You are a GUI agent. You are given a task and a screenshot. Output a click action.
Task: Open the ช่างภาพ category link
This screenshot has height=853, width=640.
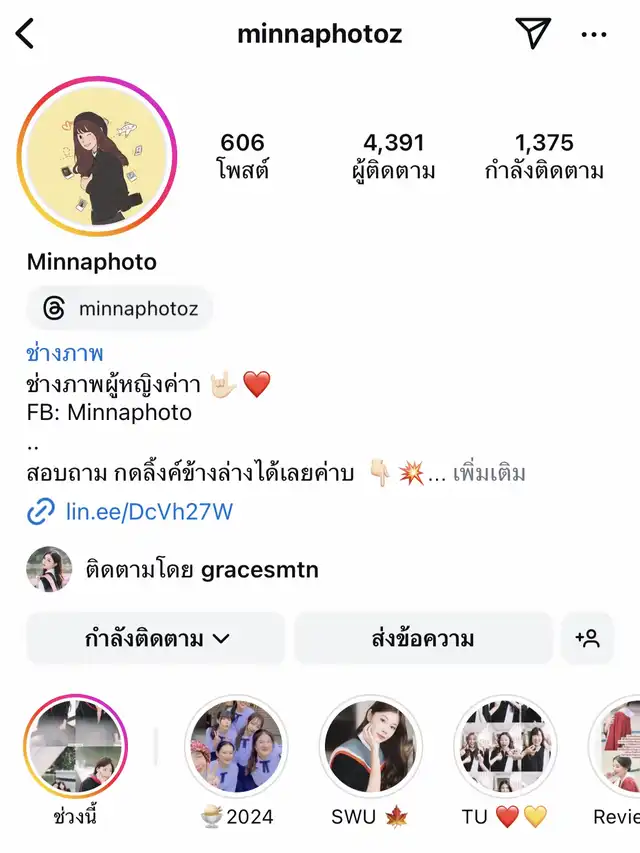pos(65,353)
